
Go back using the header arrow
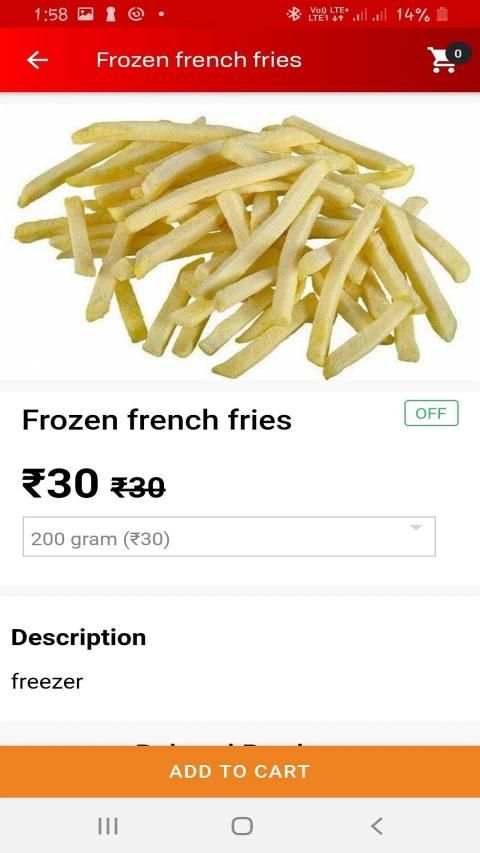[x=37, y=60]
